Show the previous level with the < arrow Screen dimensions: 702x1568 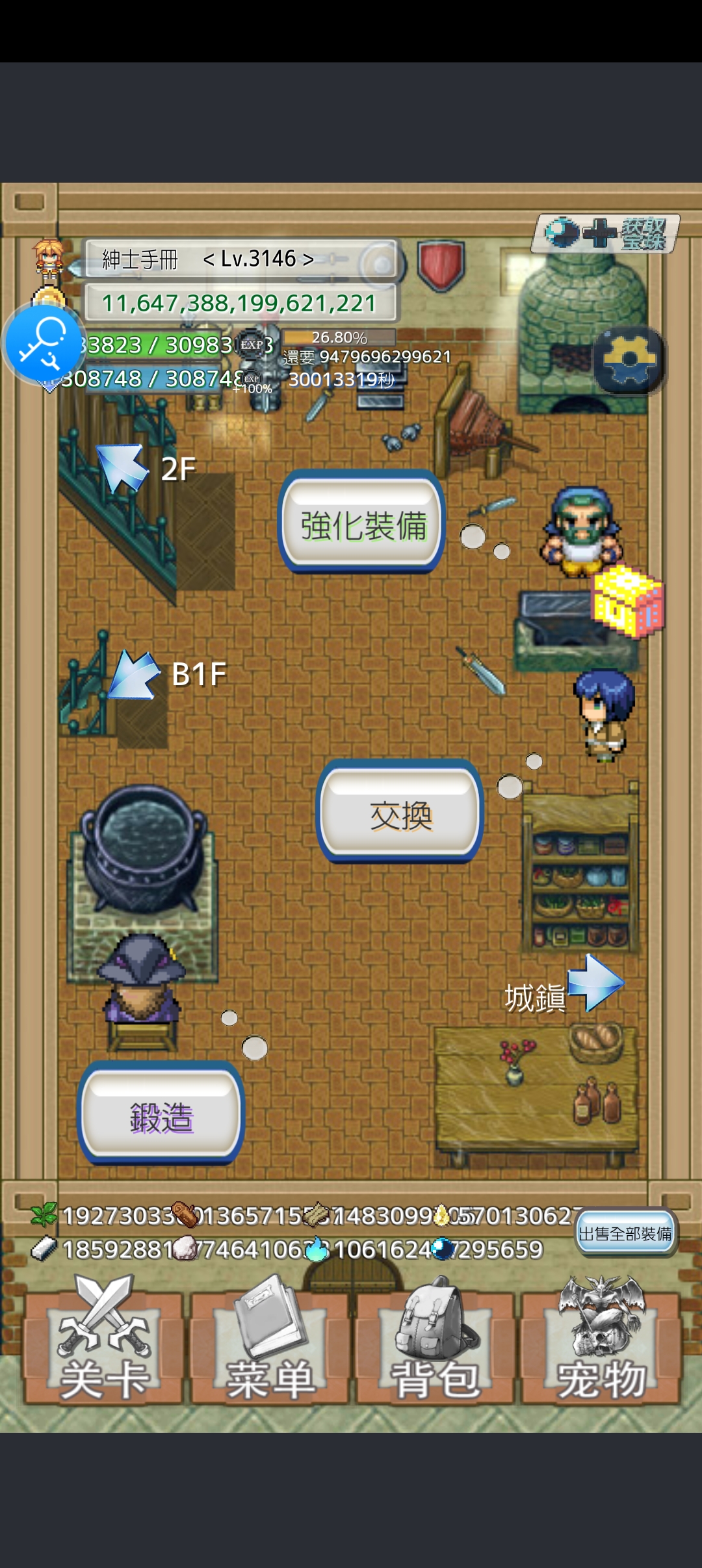(x=209, y=260)
